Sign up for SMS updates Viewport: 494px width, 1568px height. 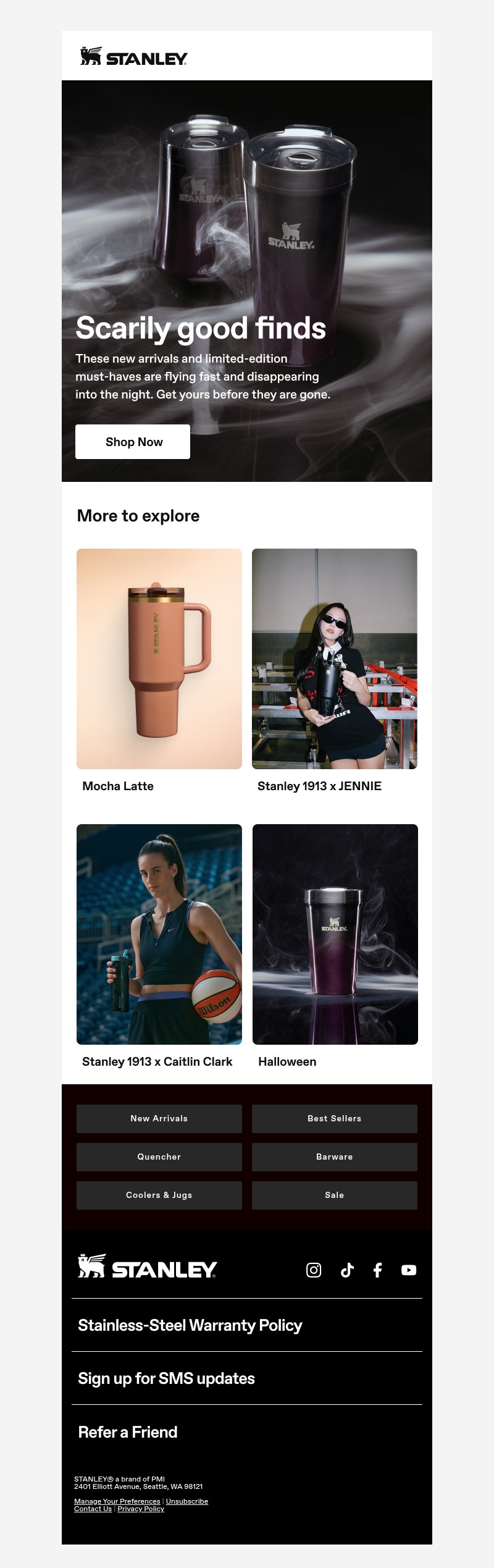tap(167, 1378)
